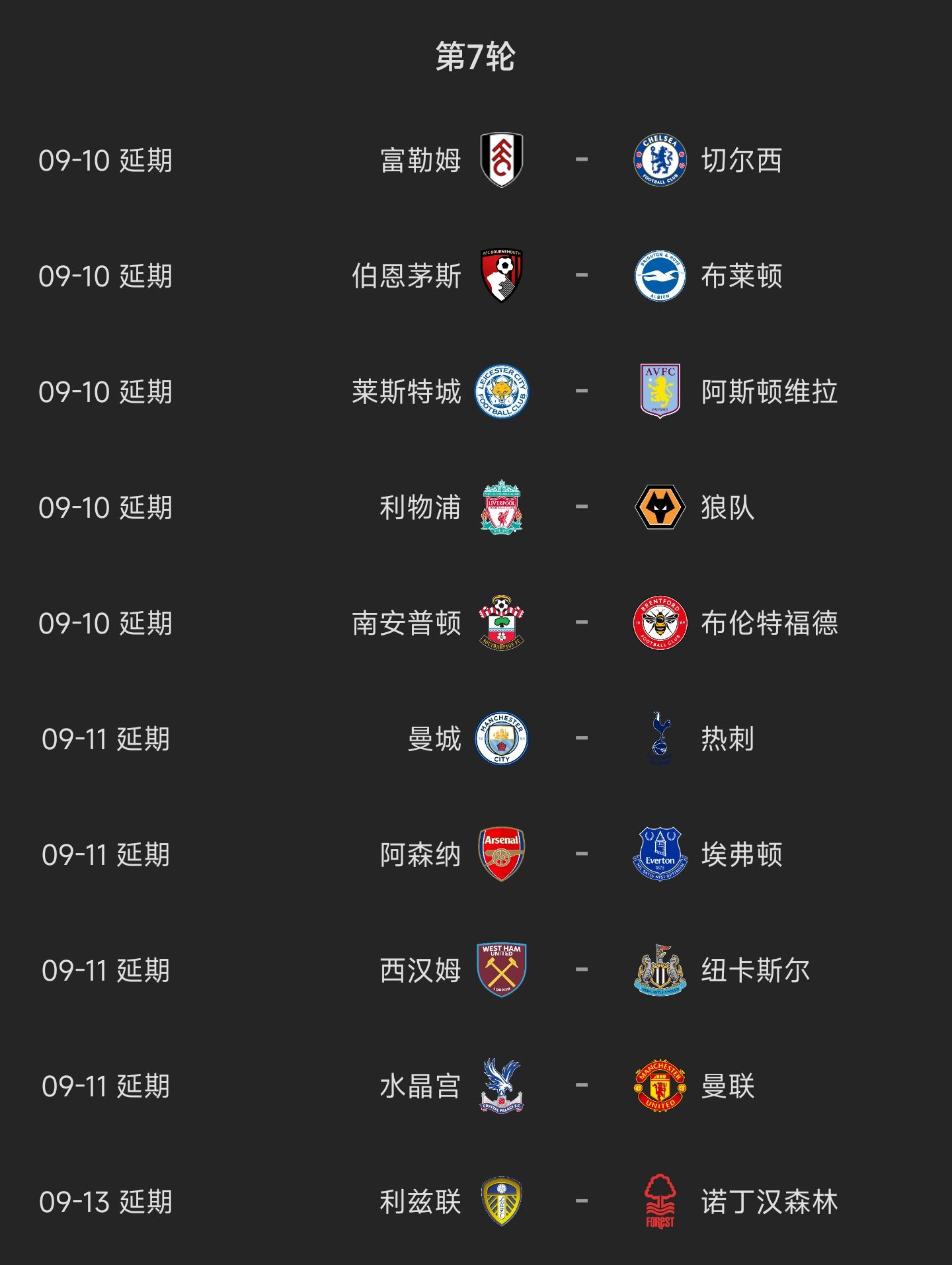Select the Southampton vs Brentford fixture
Image resolution: width=952 pixels, height=1265 pixels.
pyautogui.click(x=580, y=623)
